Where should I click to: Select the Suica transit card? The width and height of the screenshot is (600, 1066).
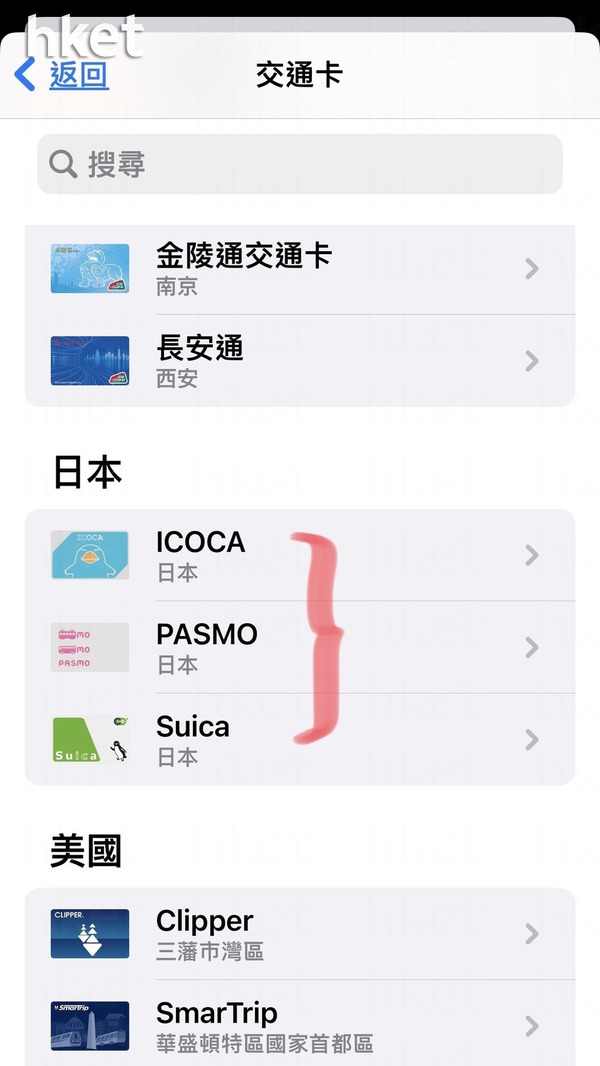tap(300, 739)
